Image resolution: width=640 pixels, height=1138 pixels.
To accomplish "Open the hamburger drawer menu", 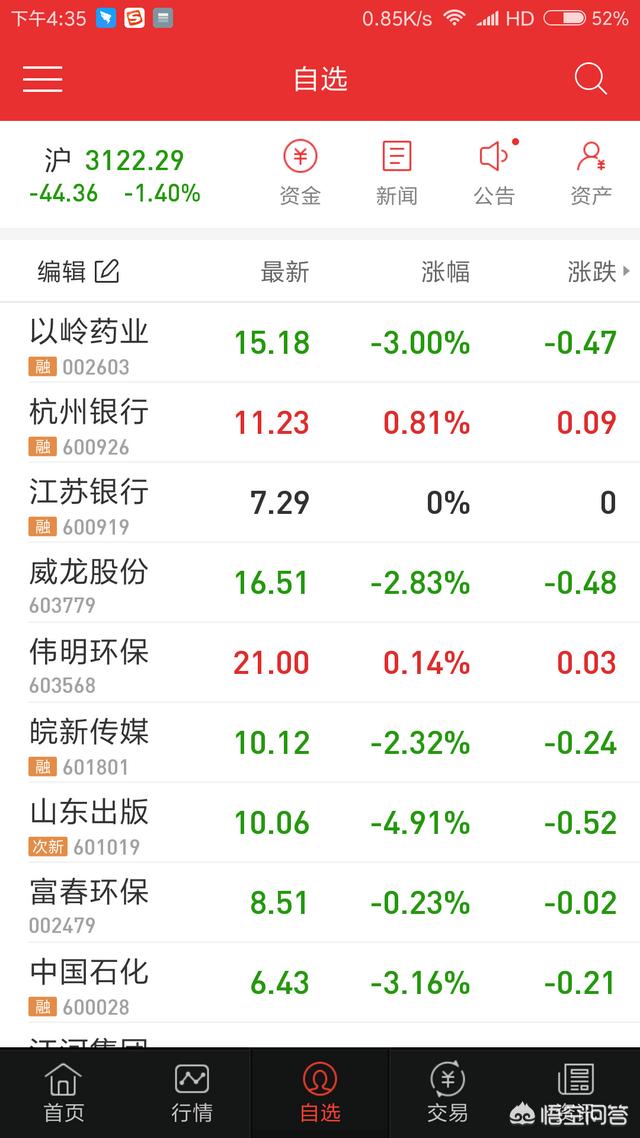I will [42, 79].
